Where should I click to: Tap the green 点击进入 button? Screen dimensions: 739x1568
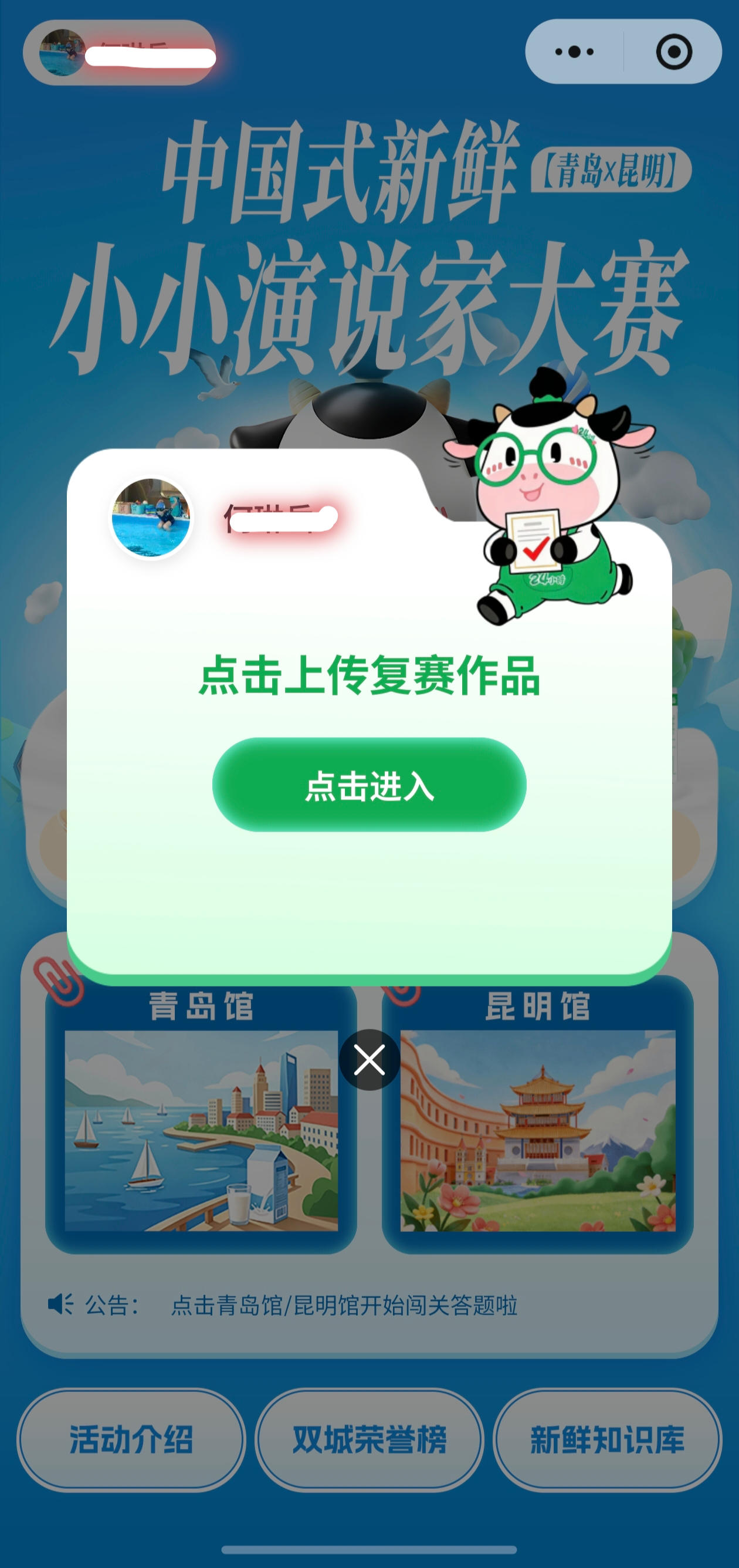(x=369, y=785)
